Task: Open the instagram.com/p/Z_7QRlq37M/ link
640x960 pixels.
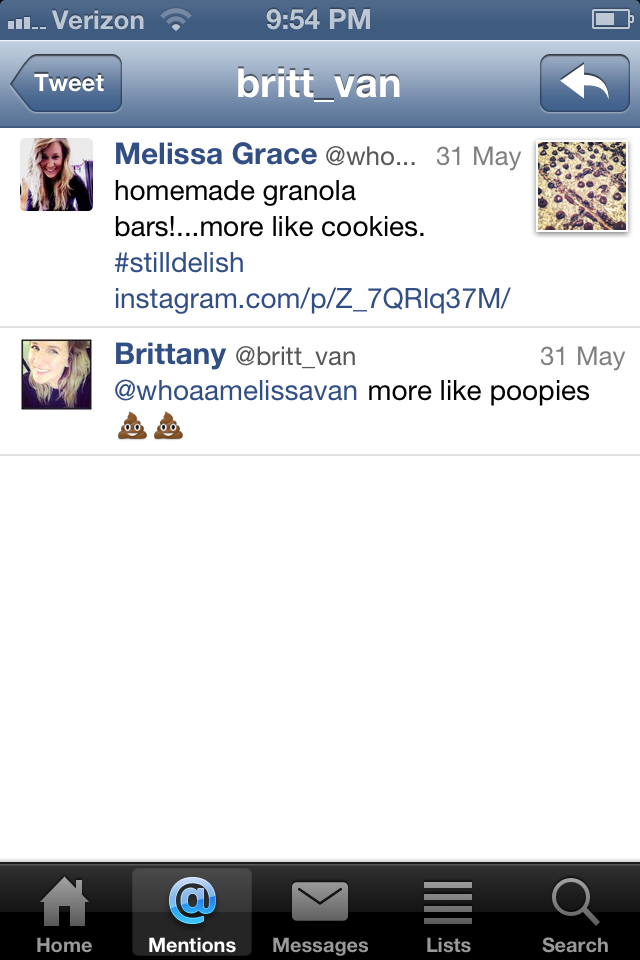Action: tap(312, 298)
